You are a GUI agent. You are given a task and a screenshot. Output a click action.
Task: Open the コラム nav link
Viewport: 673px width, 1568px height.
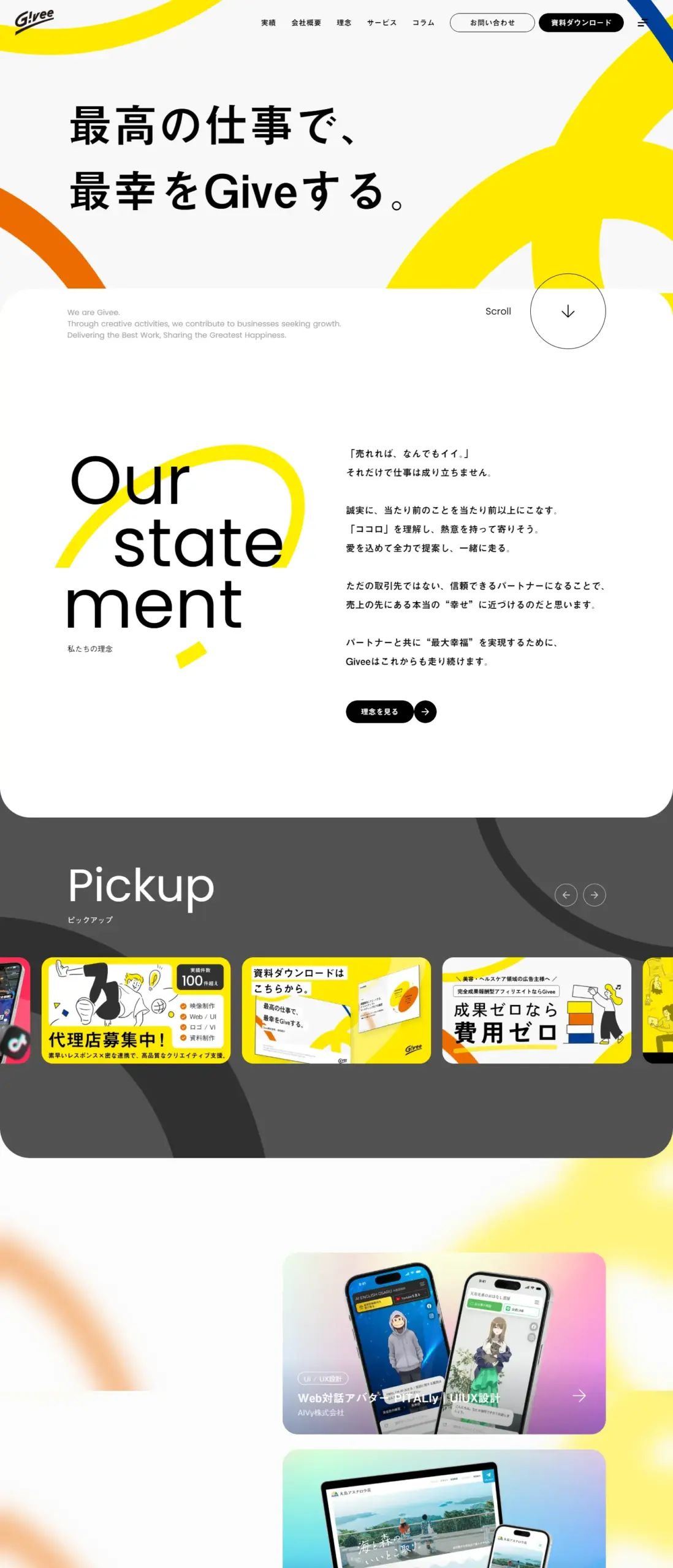[x=423, y=23]
